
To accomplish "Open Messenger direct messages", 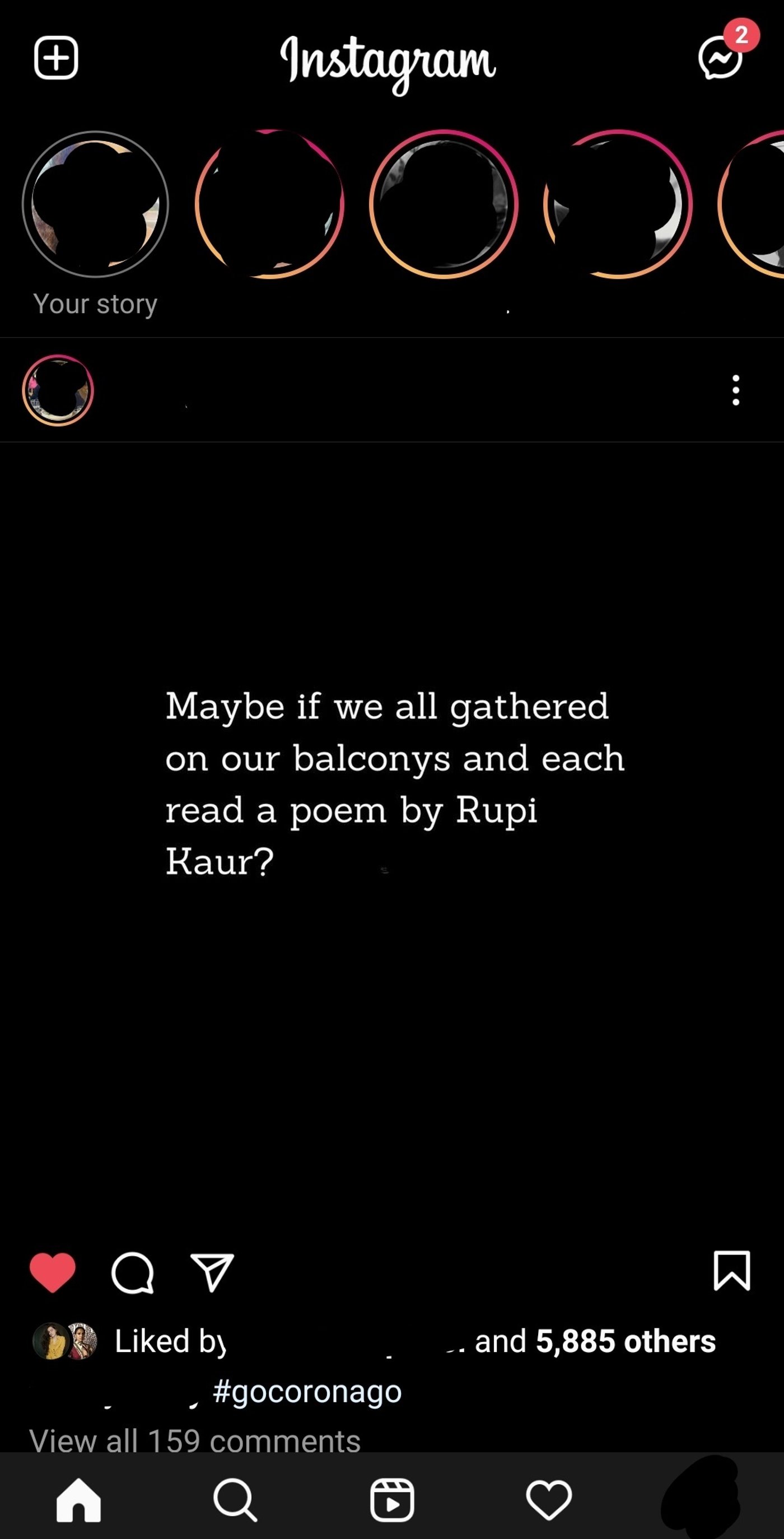I will coord(721,58).
